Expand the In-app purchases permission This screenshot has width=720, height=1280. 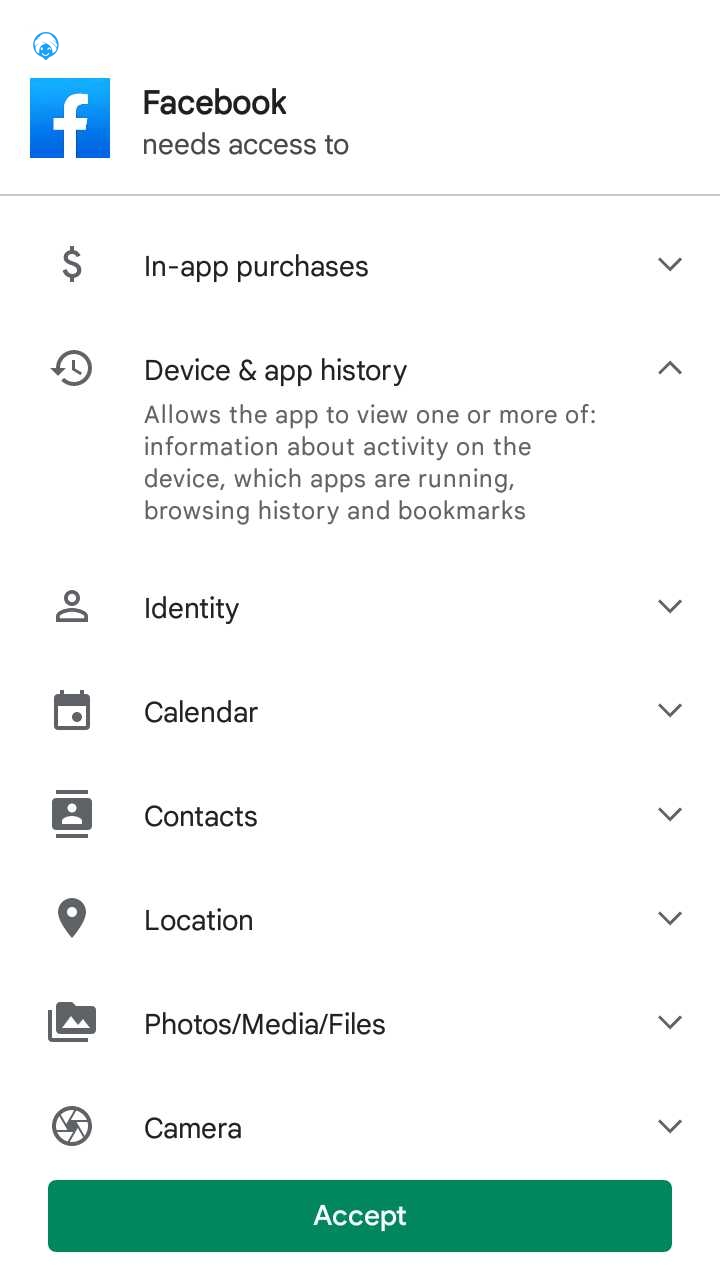(x=669, y=265)
